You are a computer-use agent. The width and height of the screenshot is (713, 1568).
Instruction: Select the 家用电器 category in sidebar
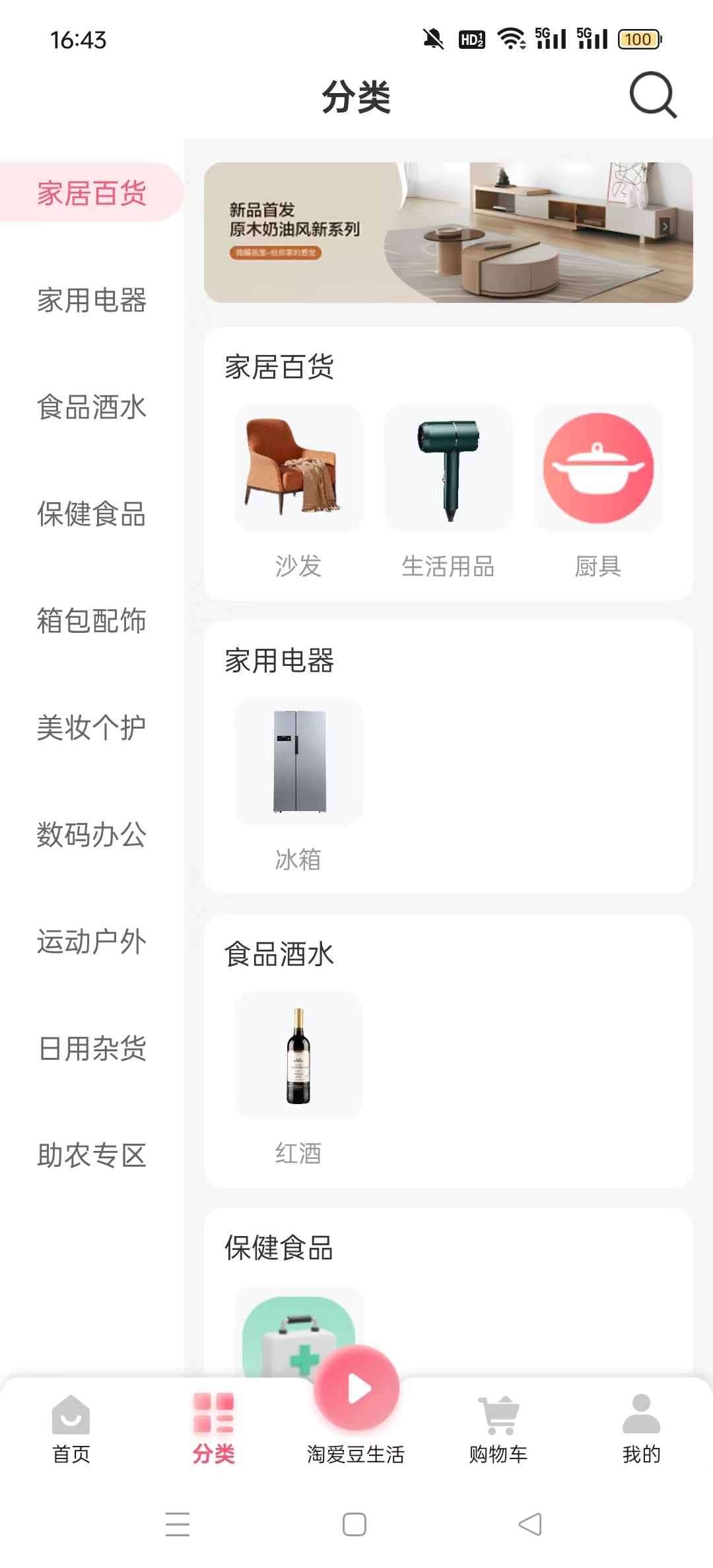(92, 300)
